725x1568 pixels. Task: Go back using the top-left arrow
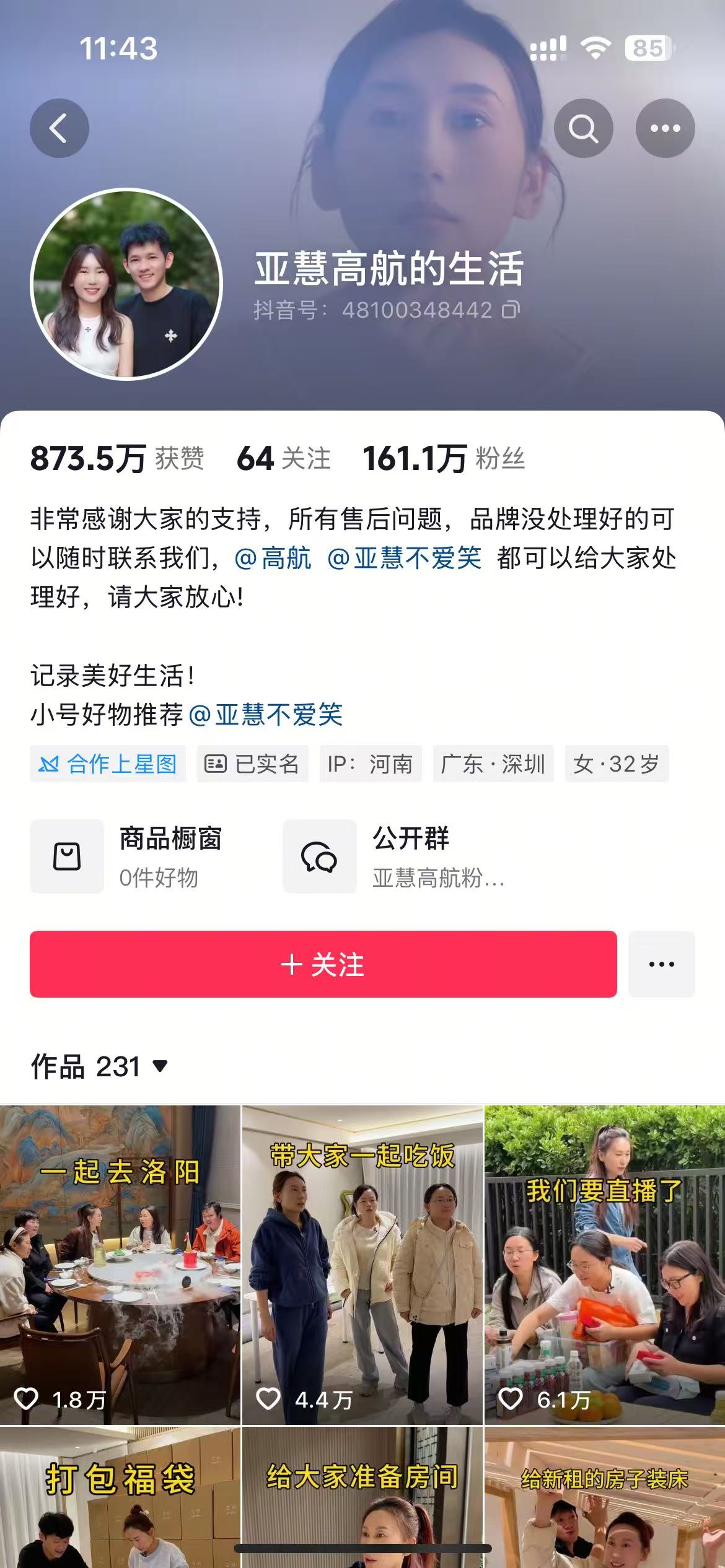click(x=59, y=128)
